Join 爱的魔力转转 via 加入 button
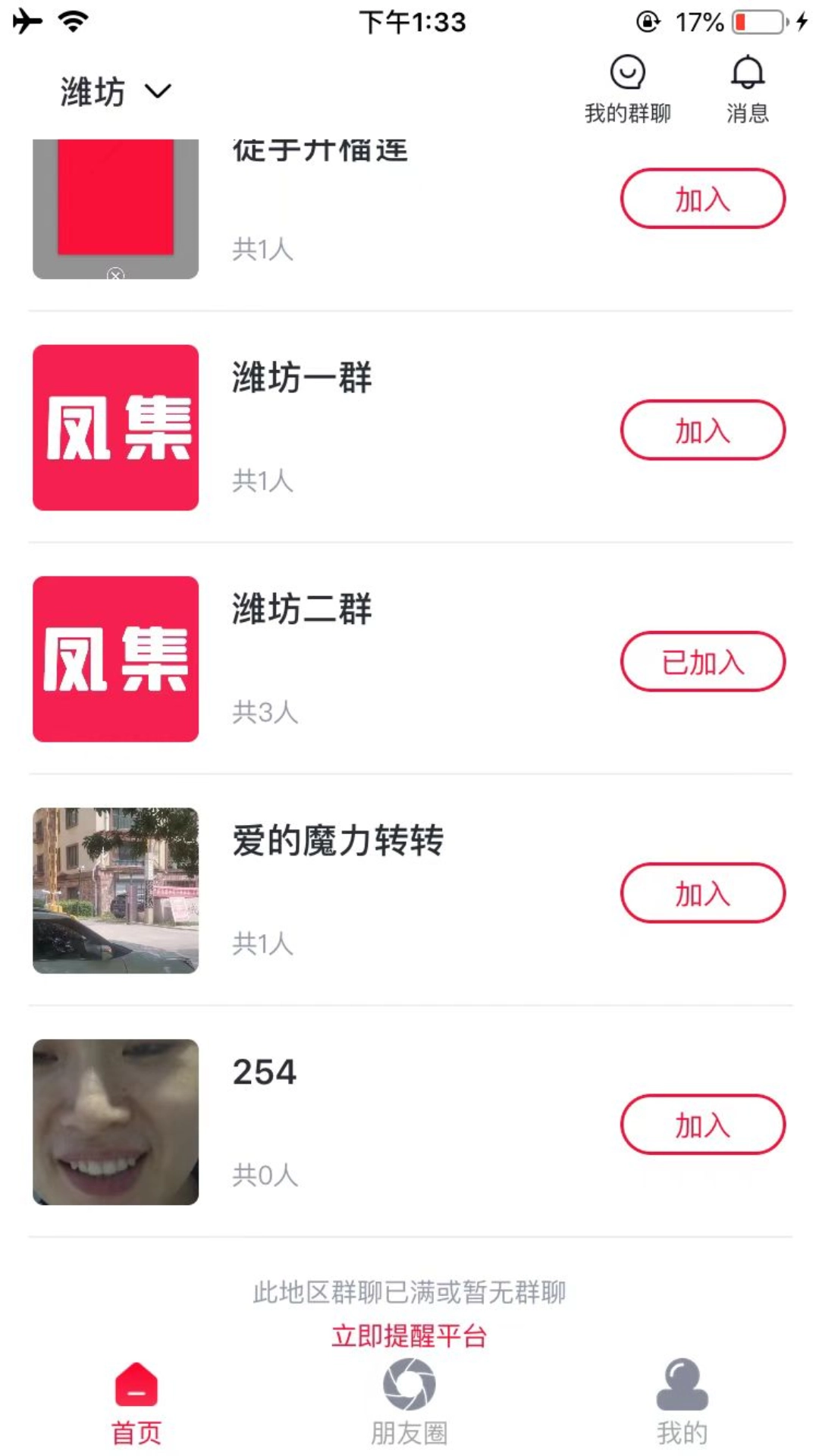 click(x=703, y=893)
